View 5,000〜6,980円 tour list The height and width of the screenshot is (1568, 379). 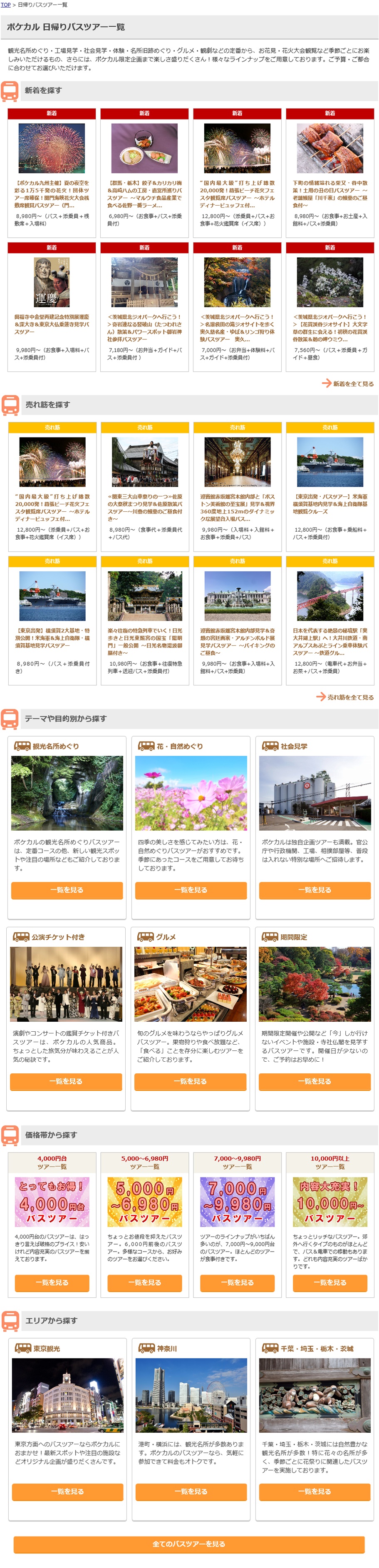tap(145, 1282)
